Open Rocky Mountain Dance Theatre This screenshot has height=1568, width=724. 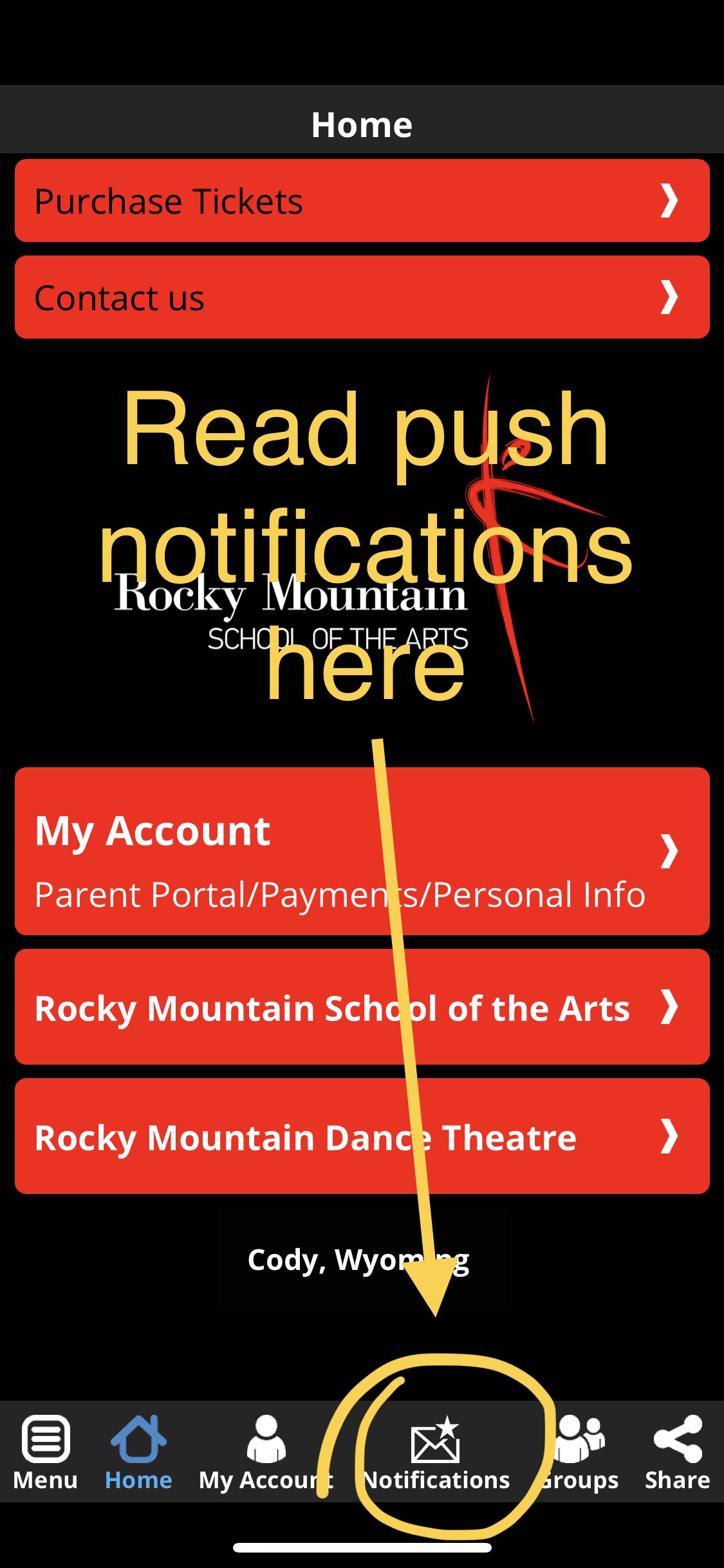point(362,1136)
